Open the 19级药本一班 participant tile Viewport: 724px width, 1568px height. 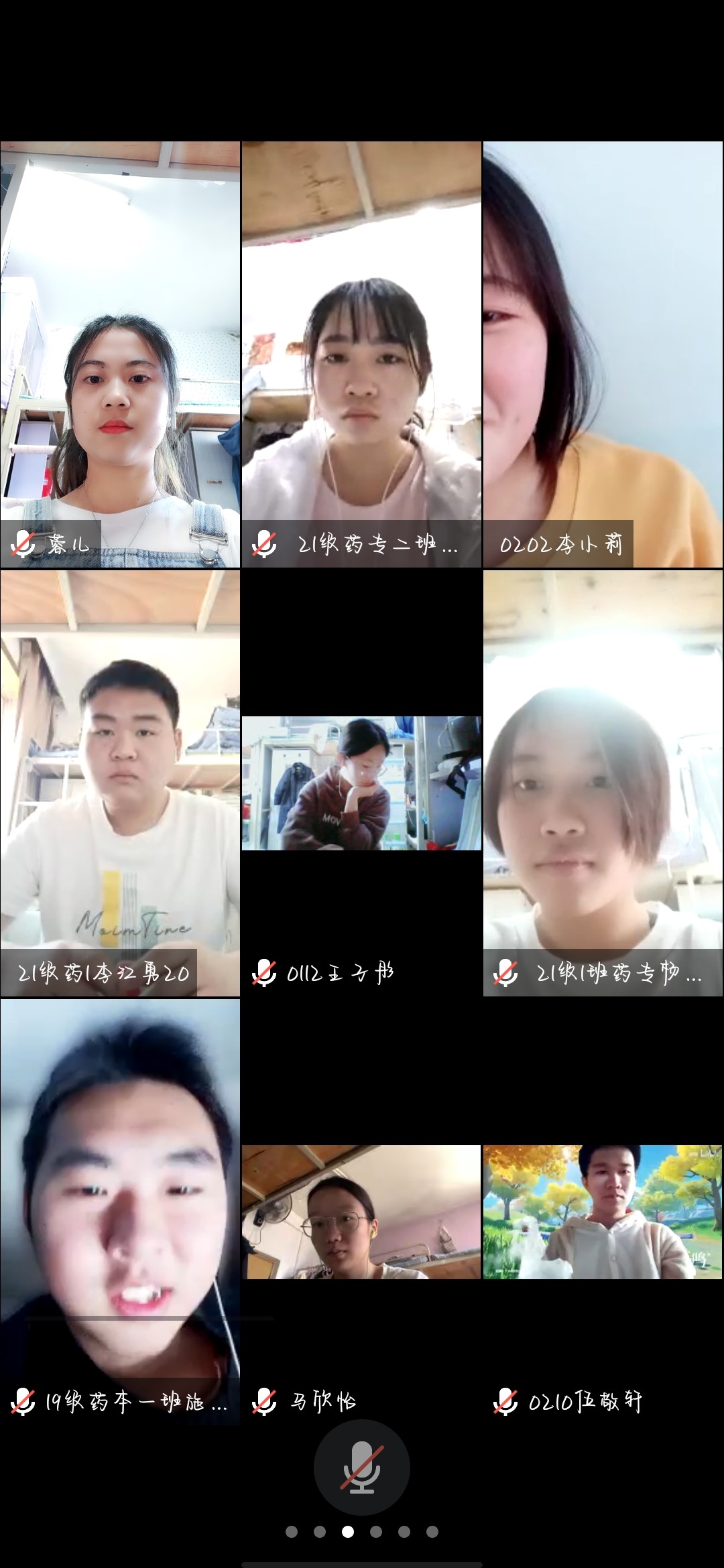[120, 1212]
